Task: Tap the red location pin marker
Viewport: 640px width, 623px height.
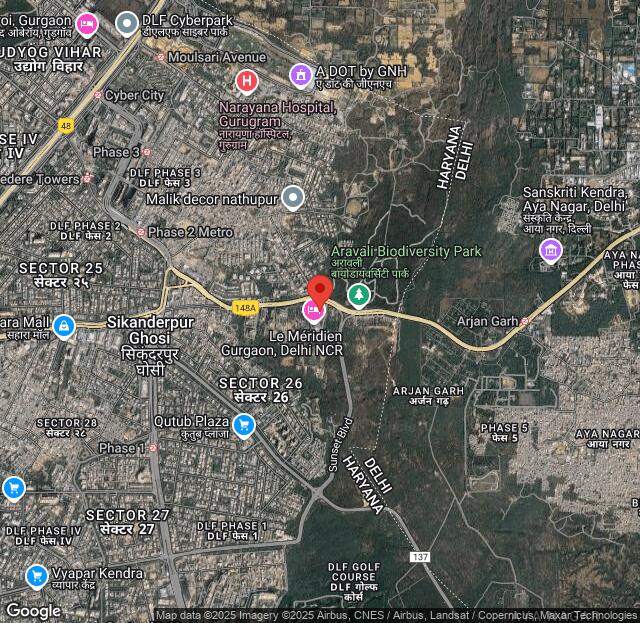Action: click(x=319, y=290)
